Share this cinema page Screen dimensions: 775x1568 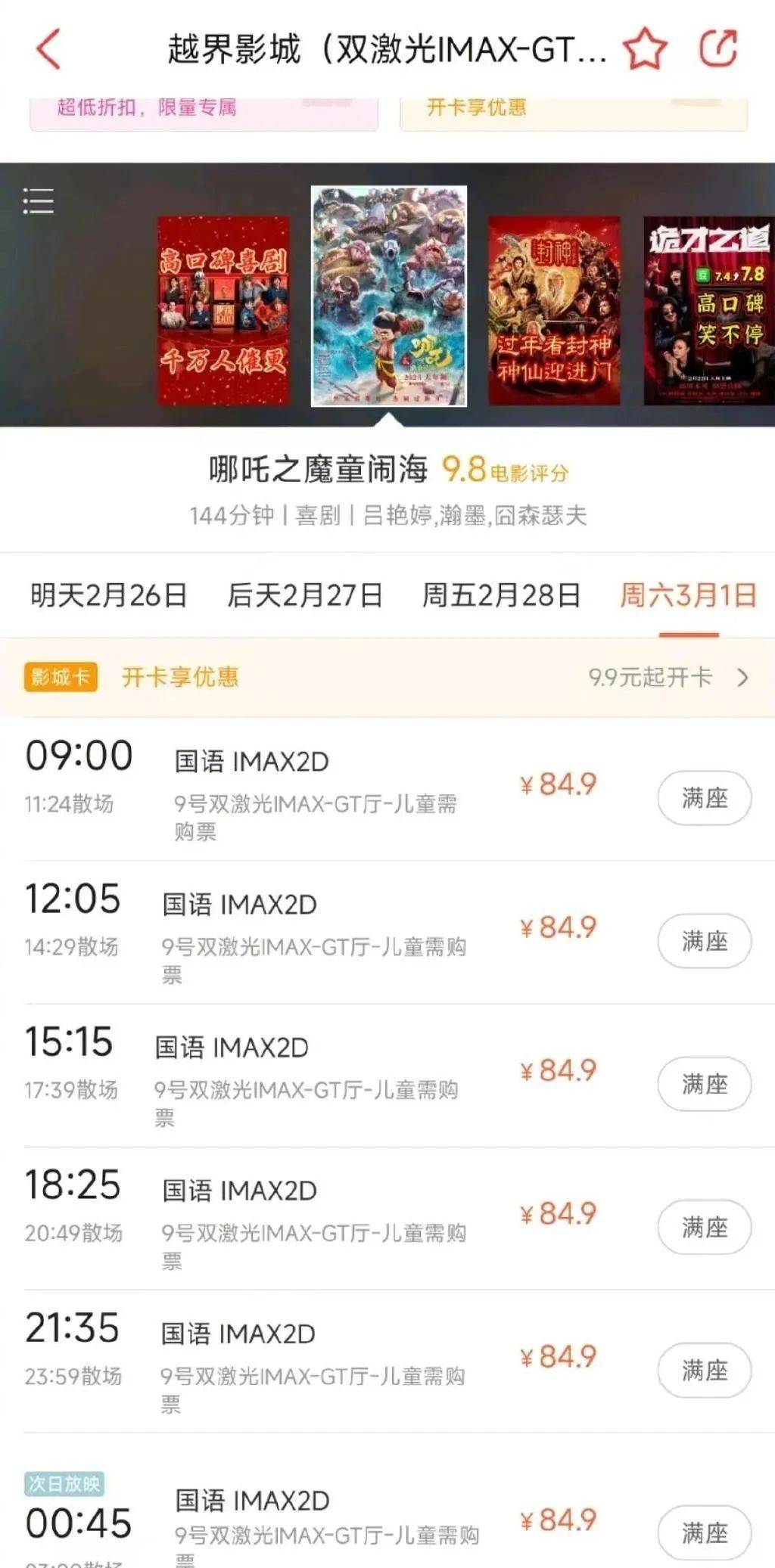pyautogui.click(x=717, y=49)
